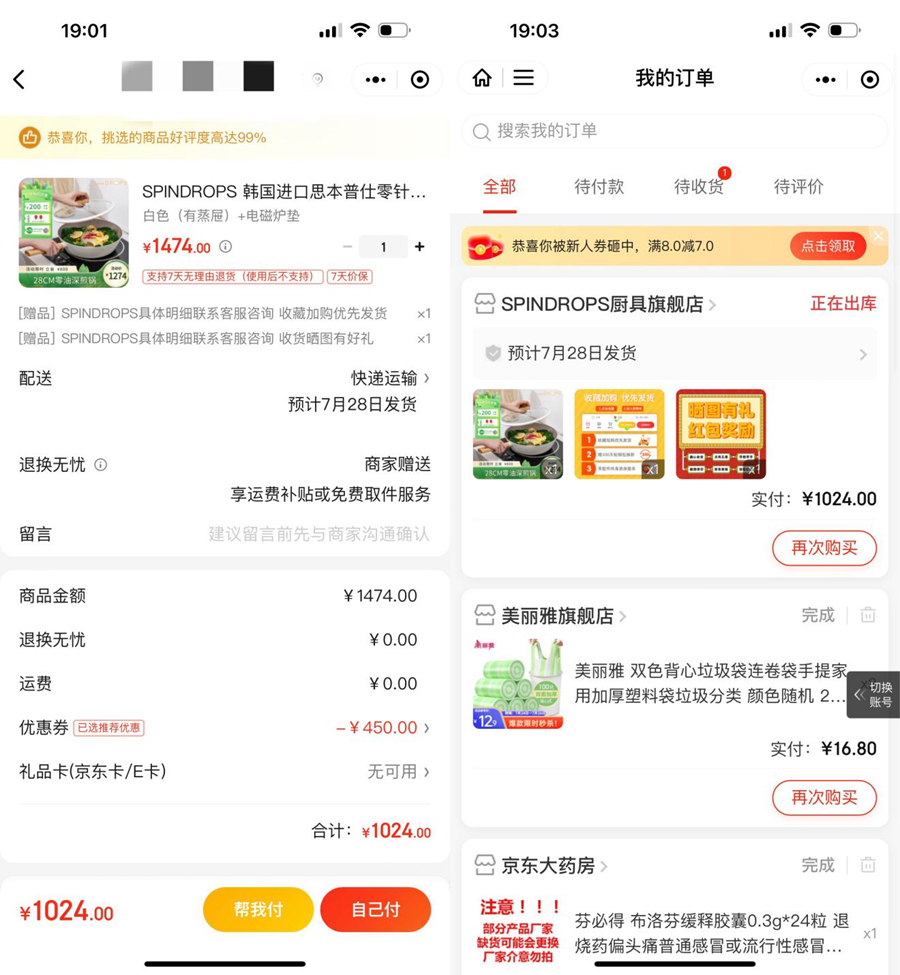Screen dimensions: 900x975
Task: Open the search box 搜索我的订单
Action: point(674,131)
